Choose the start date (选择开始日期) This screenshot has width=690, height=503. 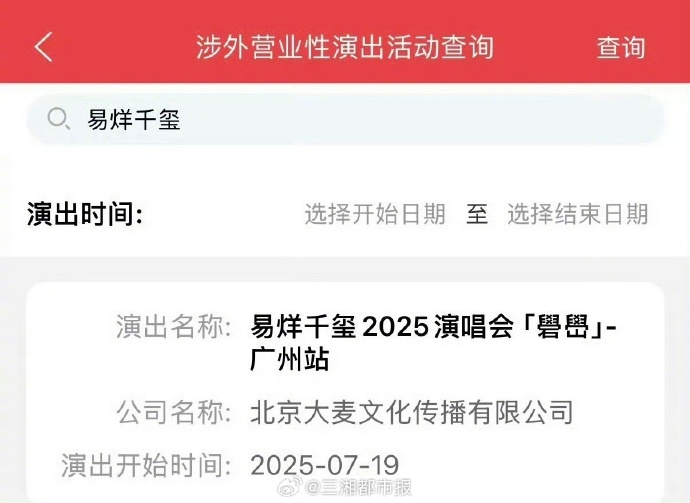tap(375, 214)
